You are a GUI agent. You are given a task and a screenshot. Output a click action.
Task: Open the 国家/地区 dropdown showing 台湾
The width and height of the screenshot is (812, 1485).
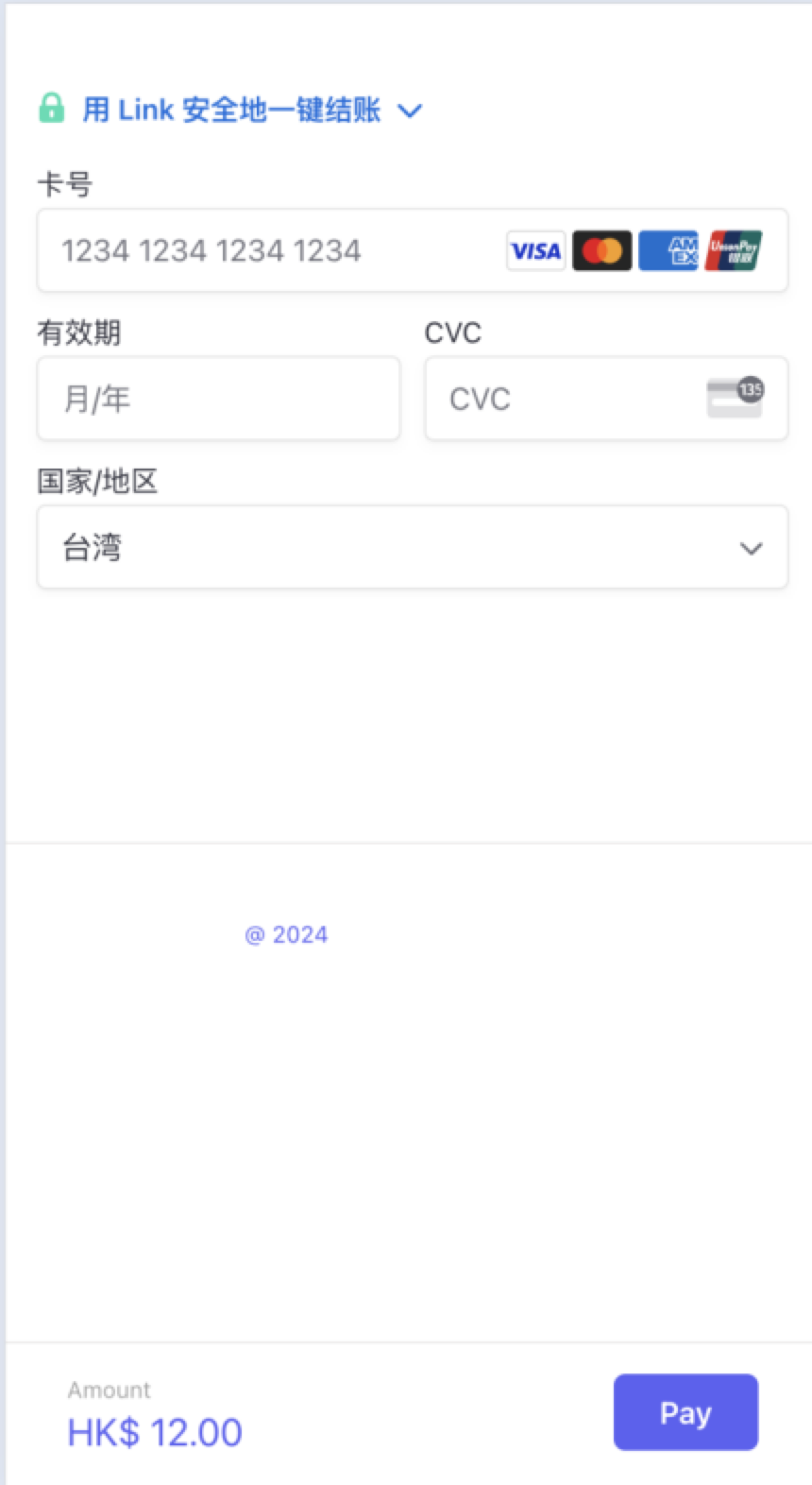pos(412,548)
